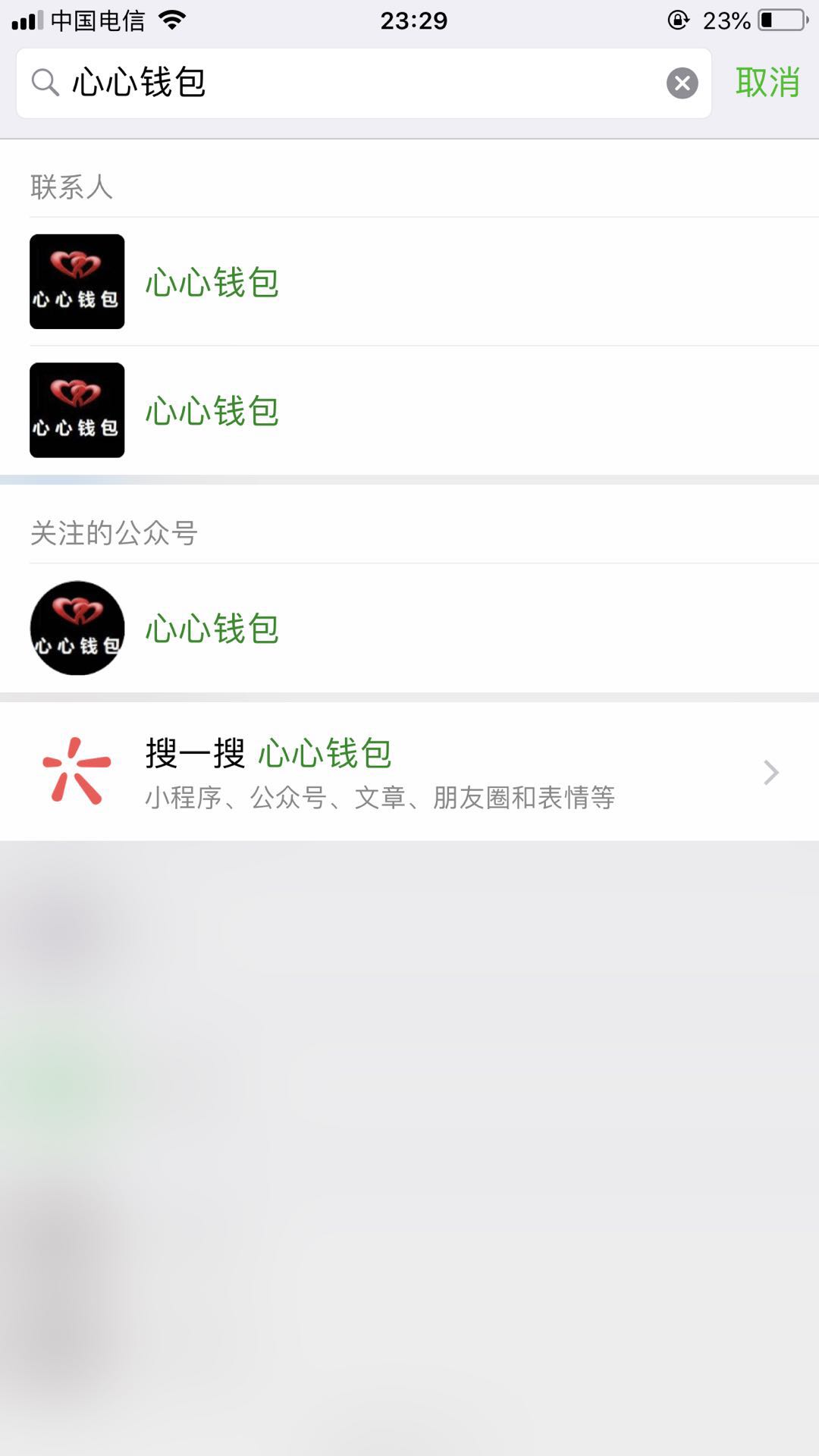
Task: Tap the search field containing 心心钱包
Action: coord(364,83)
